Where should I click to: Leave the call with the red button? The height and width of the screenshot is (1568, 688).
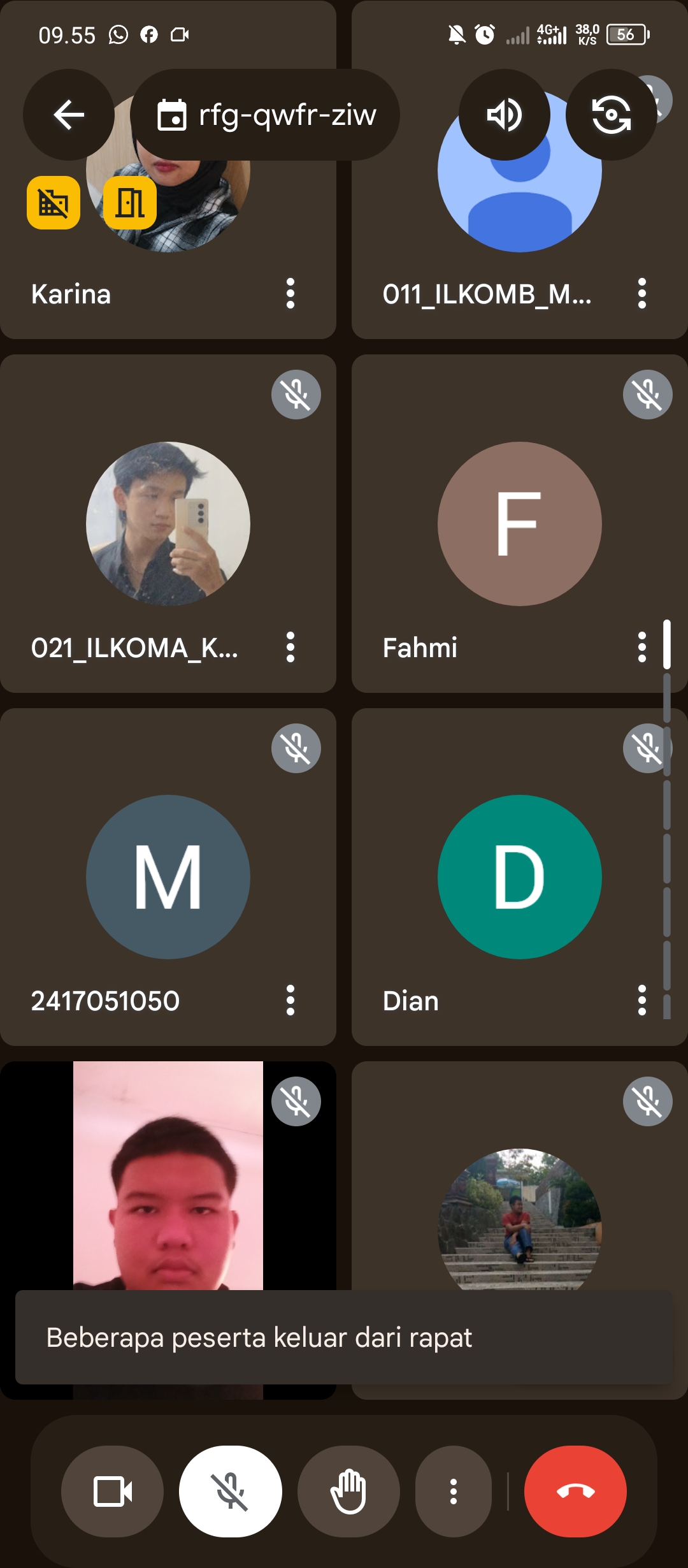575,1492
